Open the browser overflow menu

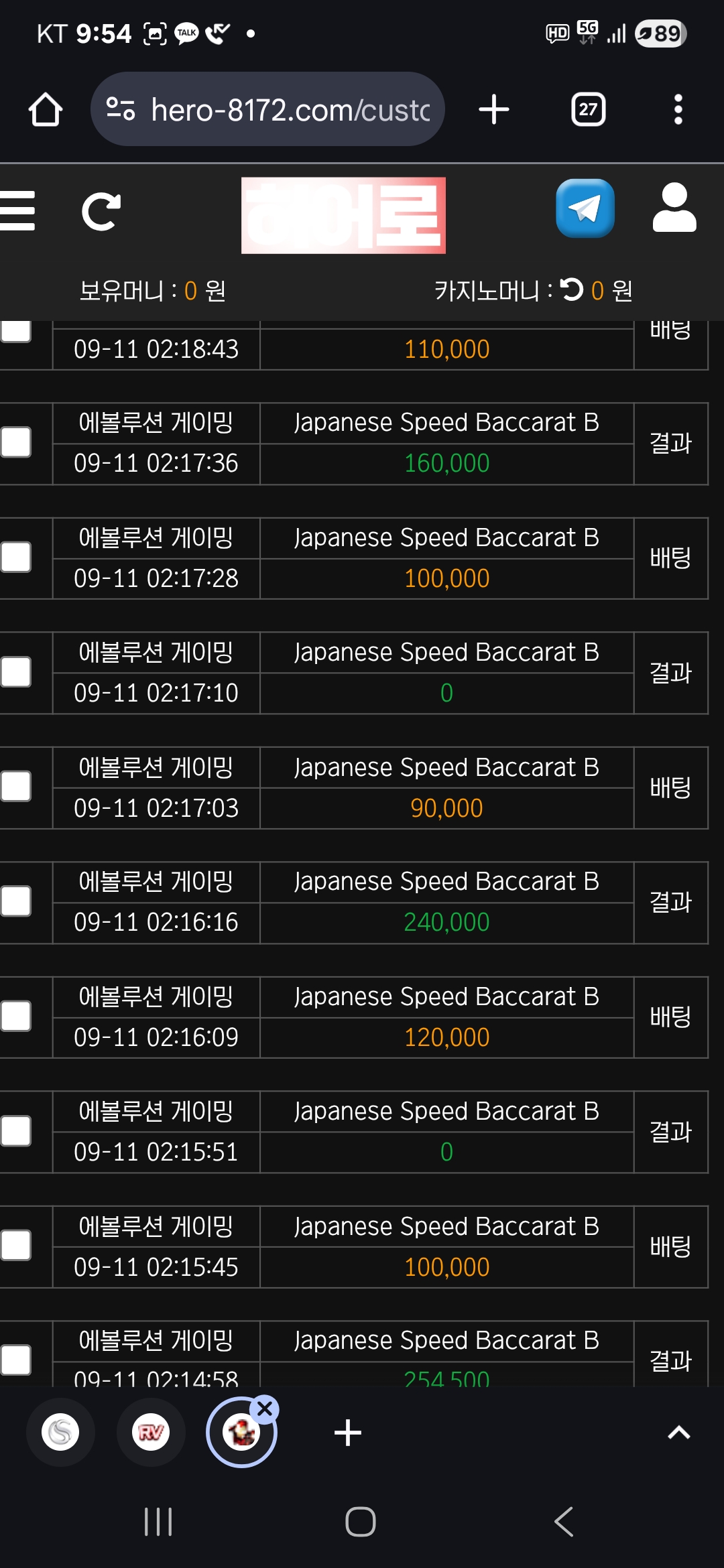[678, 110]
